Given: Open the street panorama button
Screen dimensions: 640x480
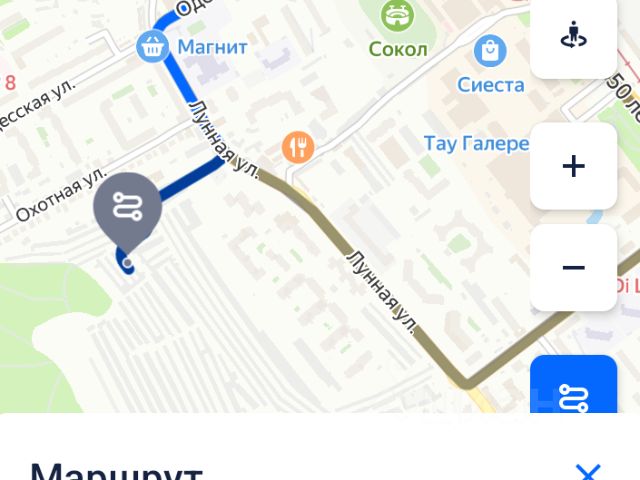Looking at the screenshot, I should [x=573, y=37].
